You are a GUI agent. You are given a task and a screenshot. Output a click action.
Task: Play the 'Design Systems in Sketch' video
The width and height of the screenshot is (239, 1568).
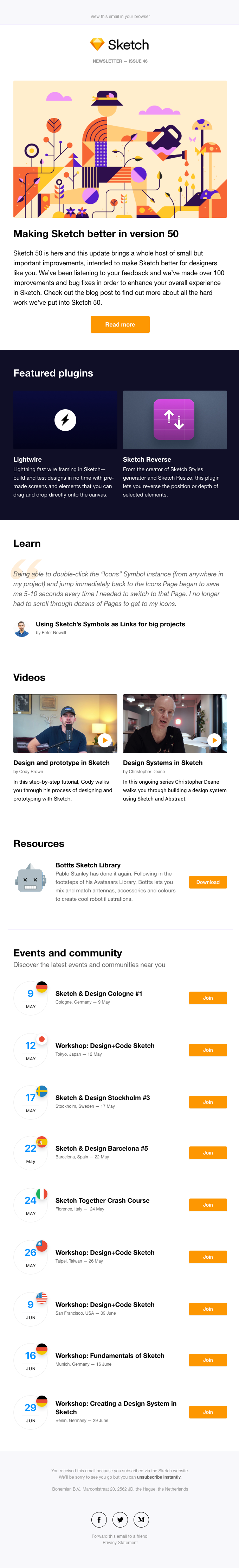(214, 740)
